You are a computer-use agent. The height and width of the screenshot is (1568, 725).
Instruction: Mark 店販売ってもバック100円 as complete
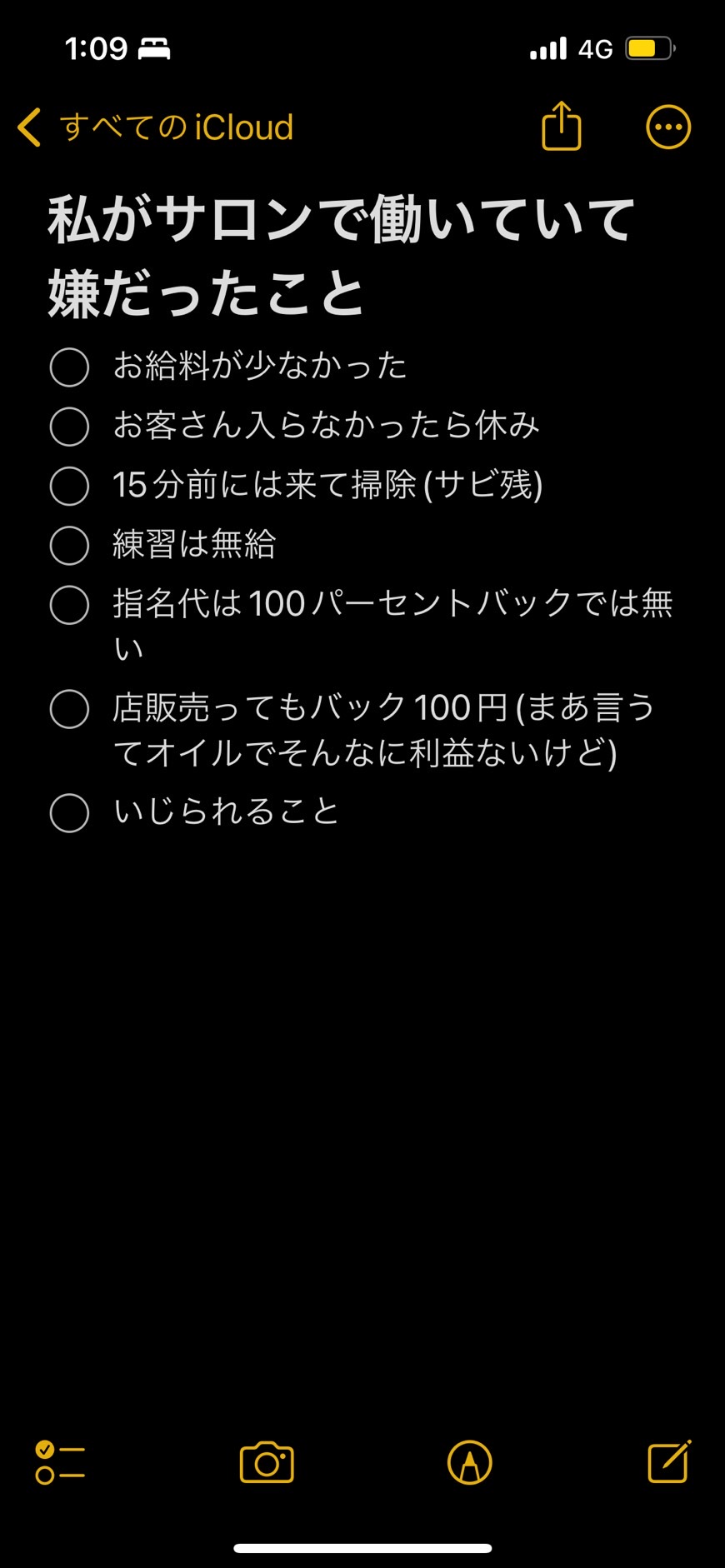pos(69,709)
